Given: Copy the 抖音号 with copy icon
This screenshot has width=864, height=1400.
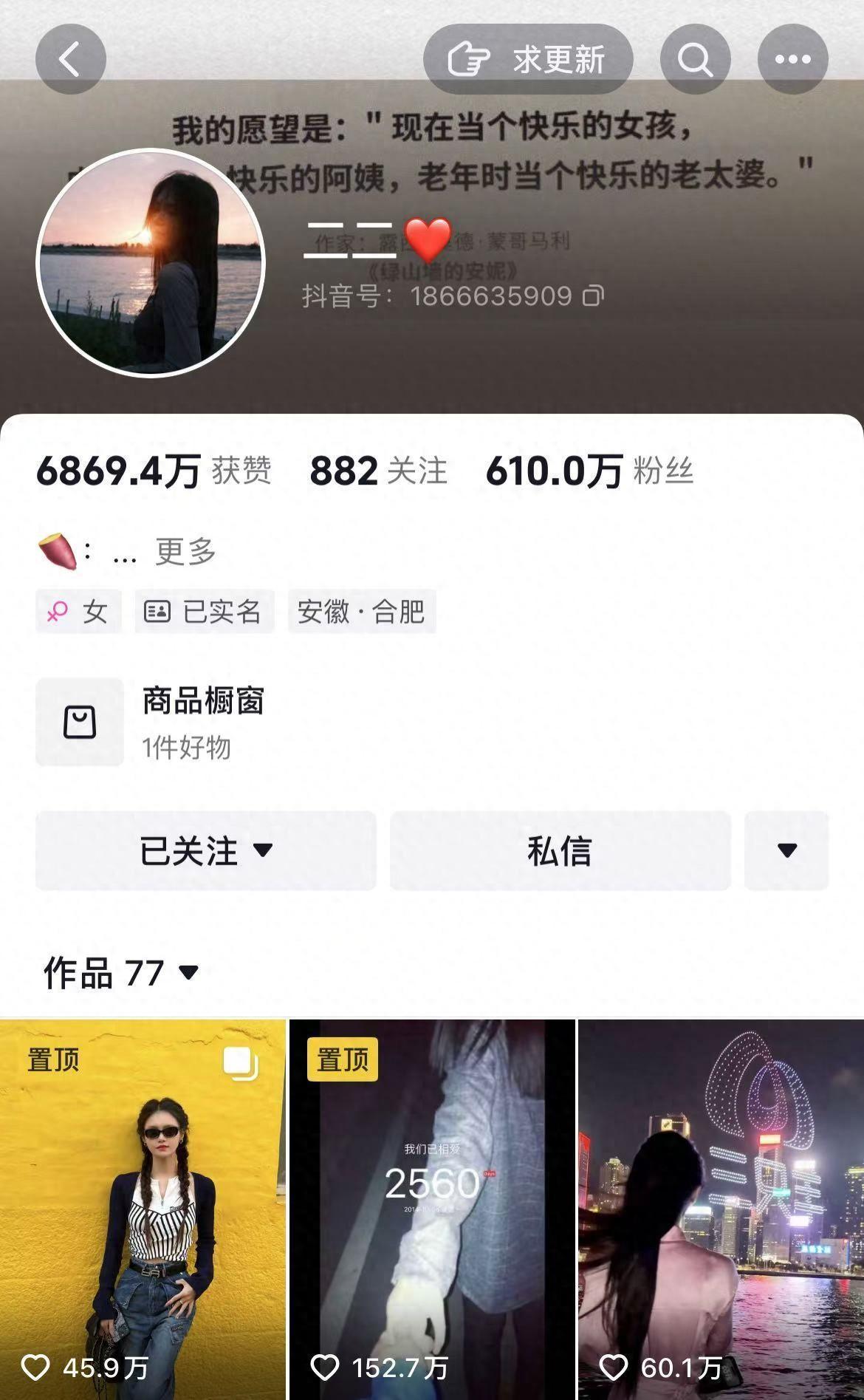Looking at the screenshot, I should [593, 296].
